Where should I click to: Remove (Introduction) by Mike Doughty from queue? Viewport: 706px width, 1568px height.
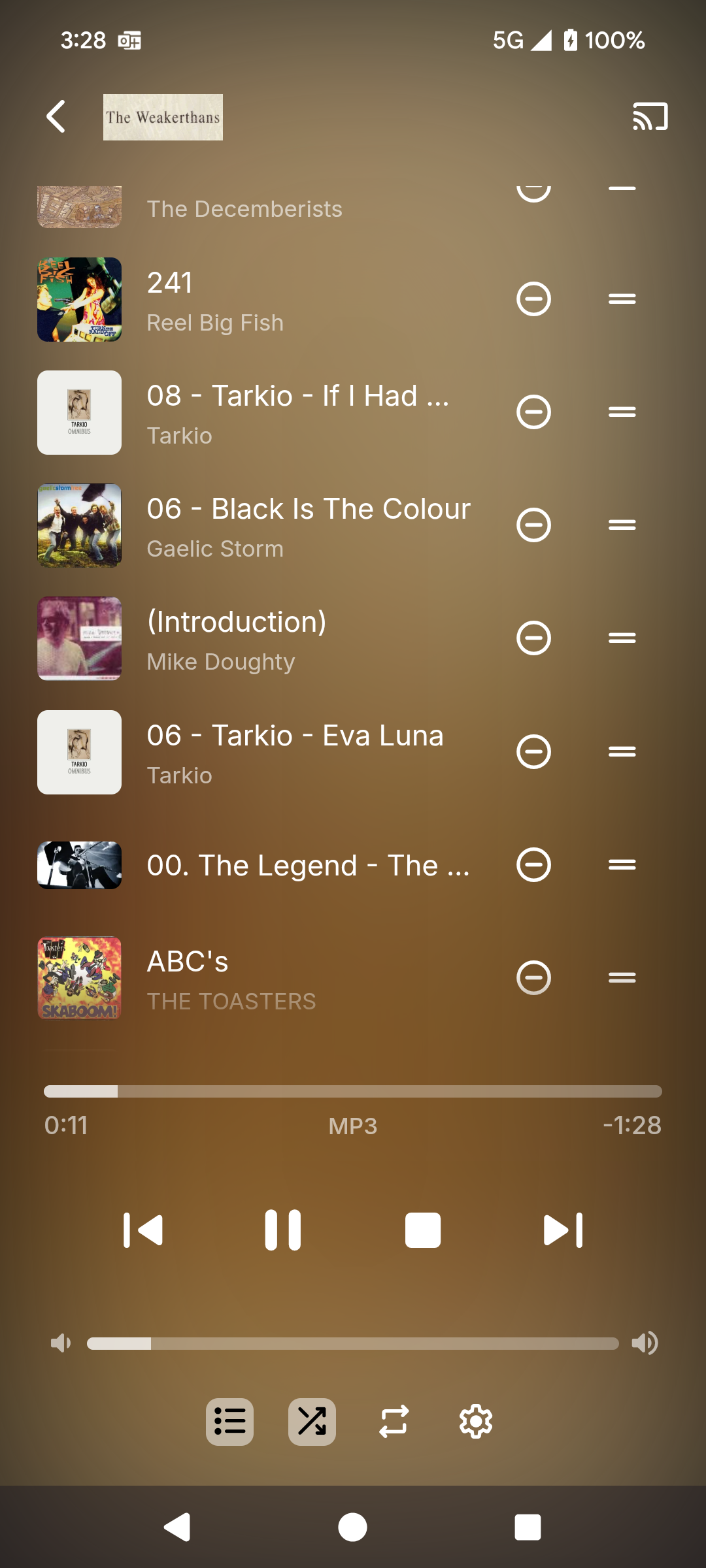(x=533, y=638)
